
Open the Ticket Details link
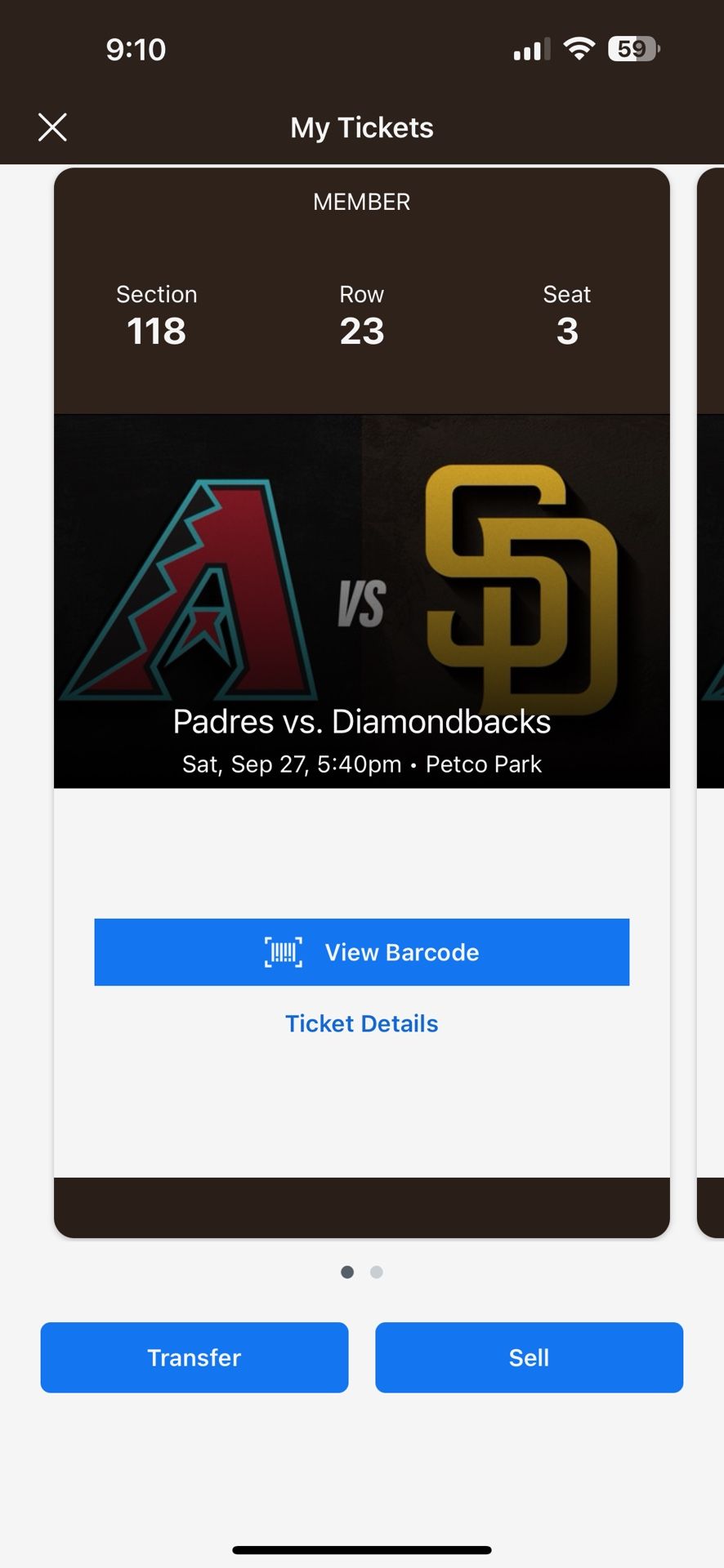point(362,1023)
